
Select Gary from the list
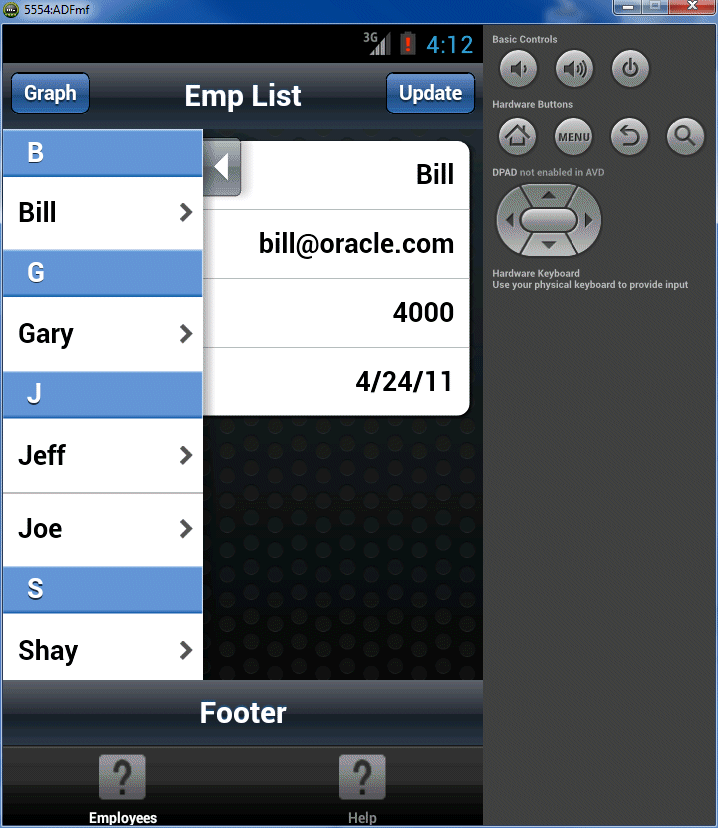(x=102, y=334)
